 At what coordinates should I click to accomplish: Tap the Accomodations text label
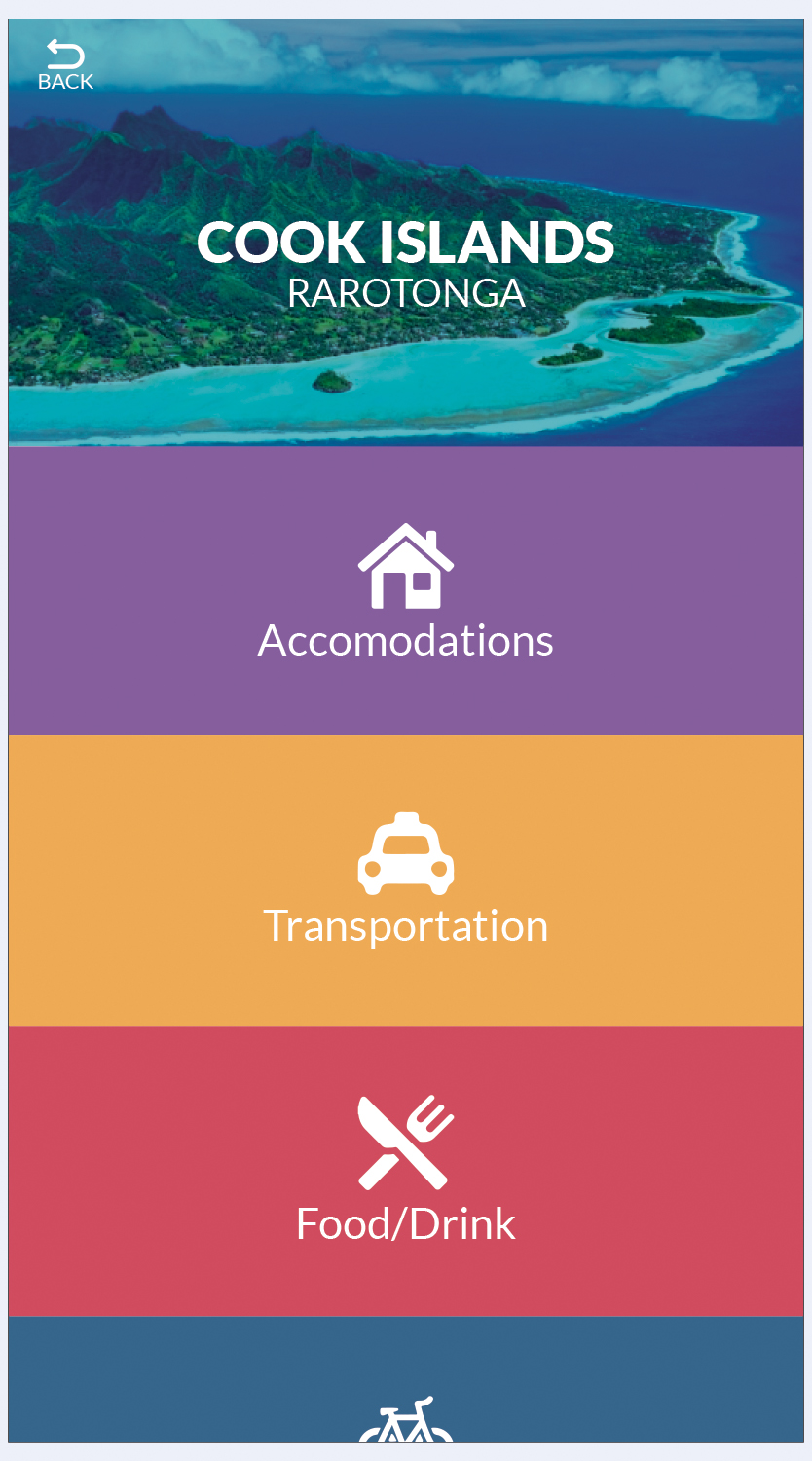406,640
